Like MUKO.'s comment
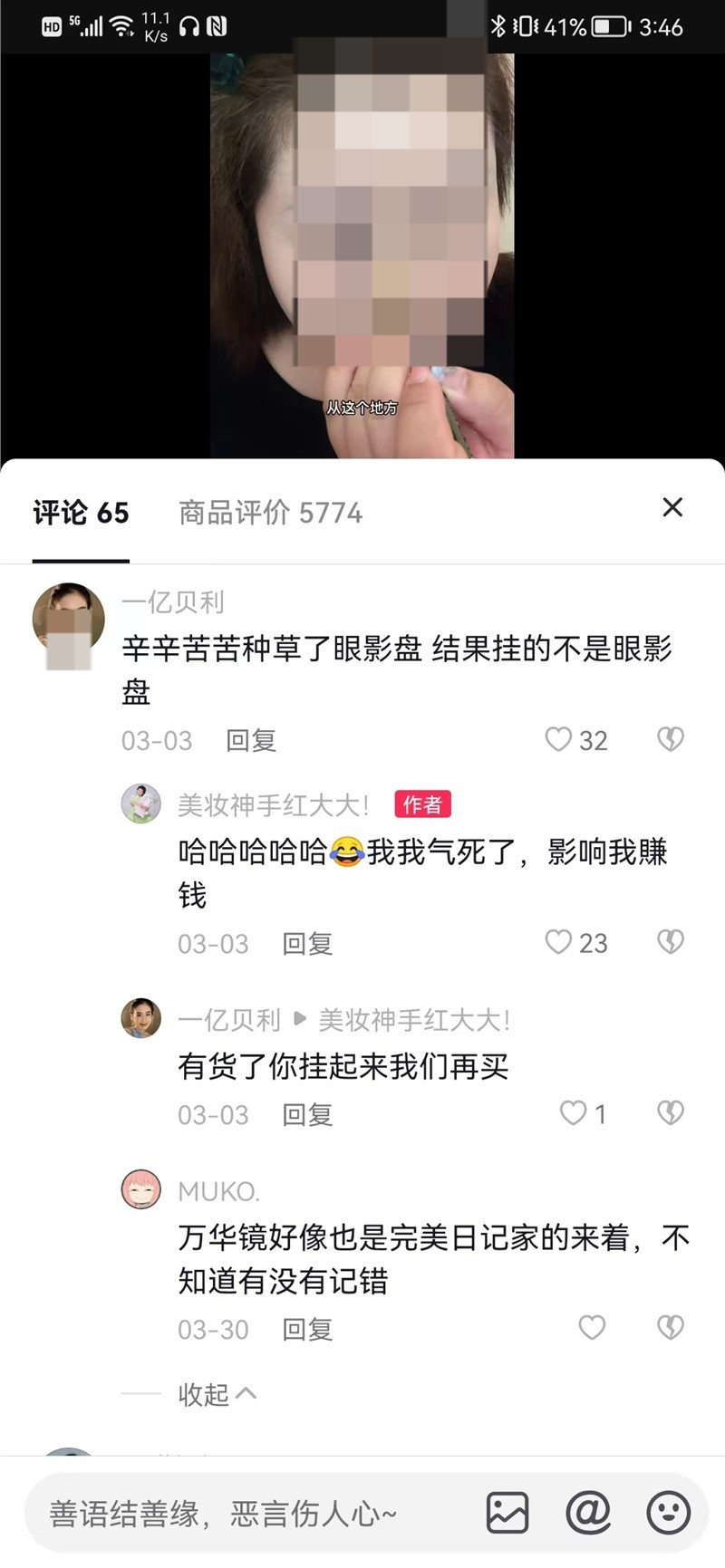The width and height of the screenshot is (725, 1568). (592, 1328)
